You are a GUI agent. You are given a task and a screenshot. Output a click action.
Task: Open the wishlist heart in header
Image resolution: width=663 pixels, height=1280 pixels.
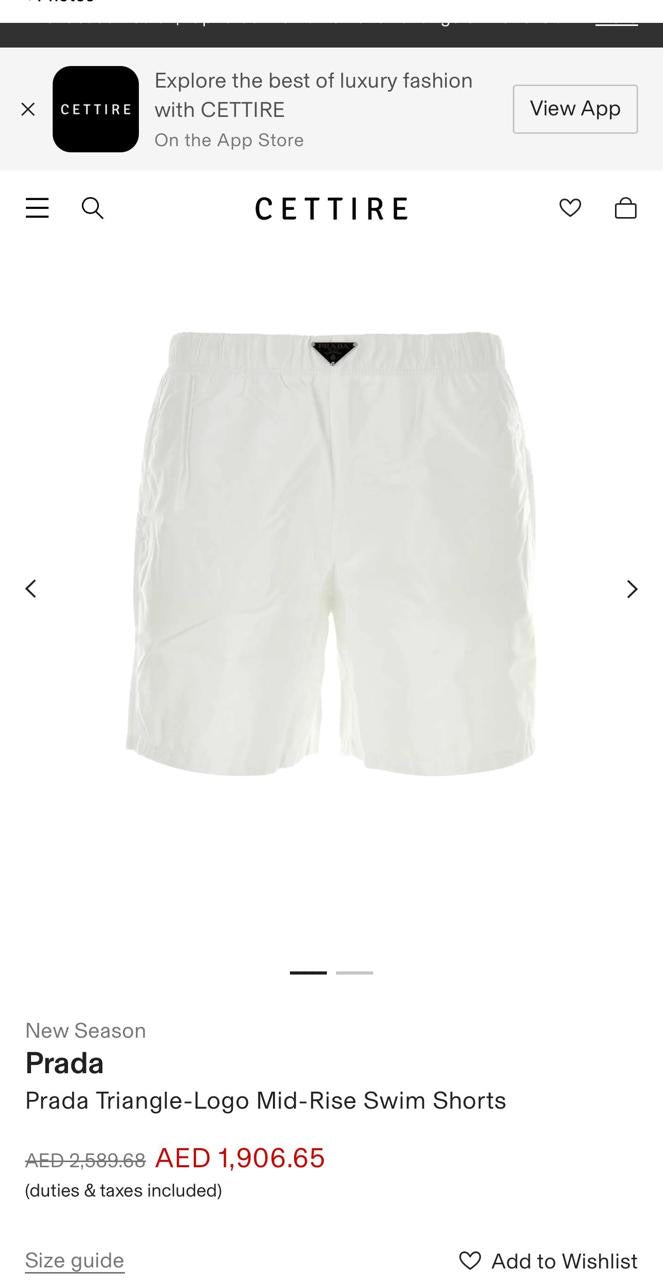570,208
